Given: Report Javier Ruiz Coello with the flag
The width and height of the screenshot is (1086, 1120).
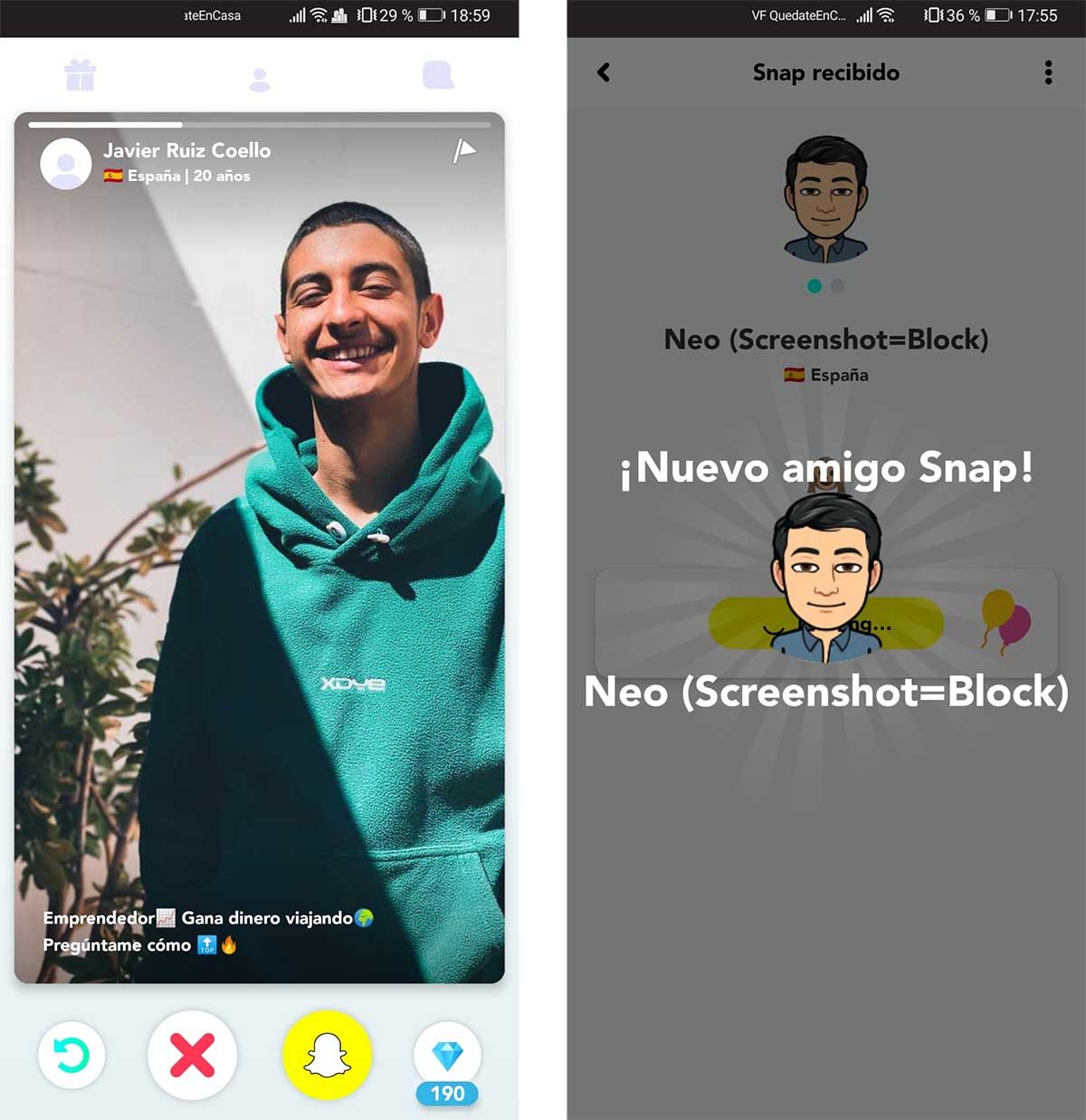Looking at the screenshot, I should point(464,151).
